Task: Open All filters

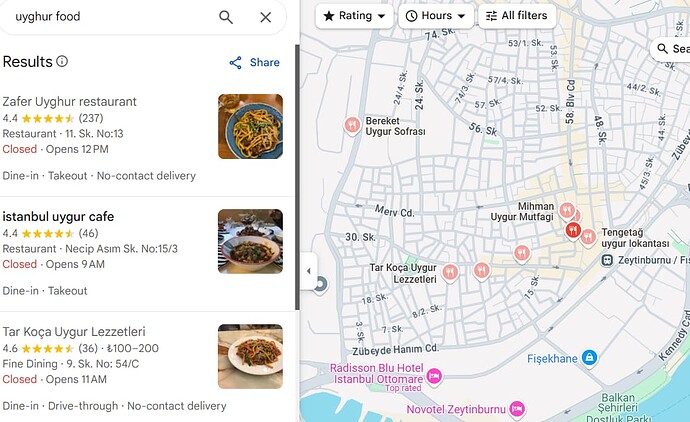Action: (x=515, y=16)
